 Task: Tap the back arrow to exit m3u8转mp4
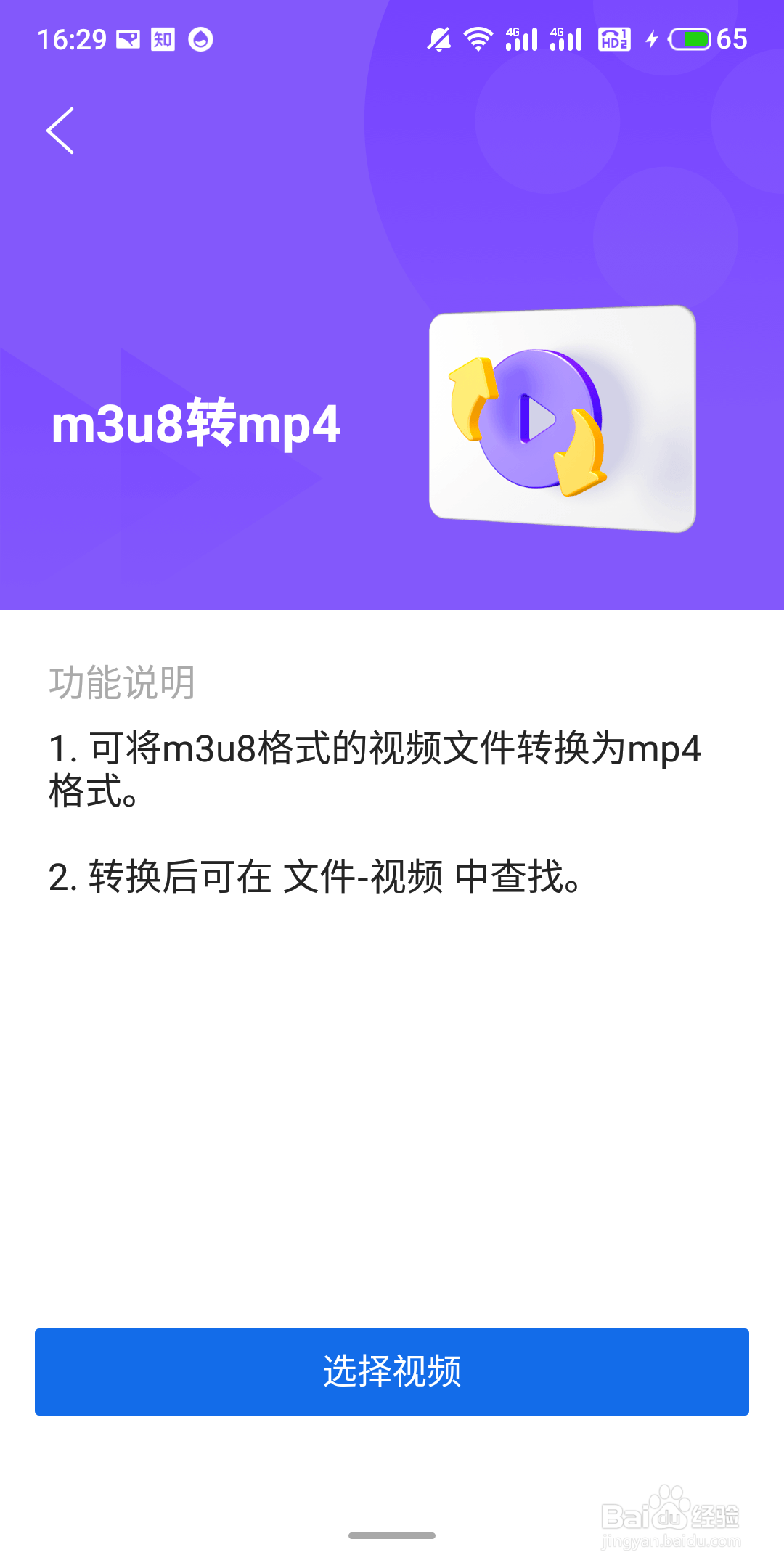pos(60,131)
